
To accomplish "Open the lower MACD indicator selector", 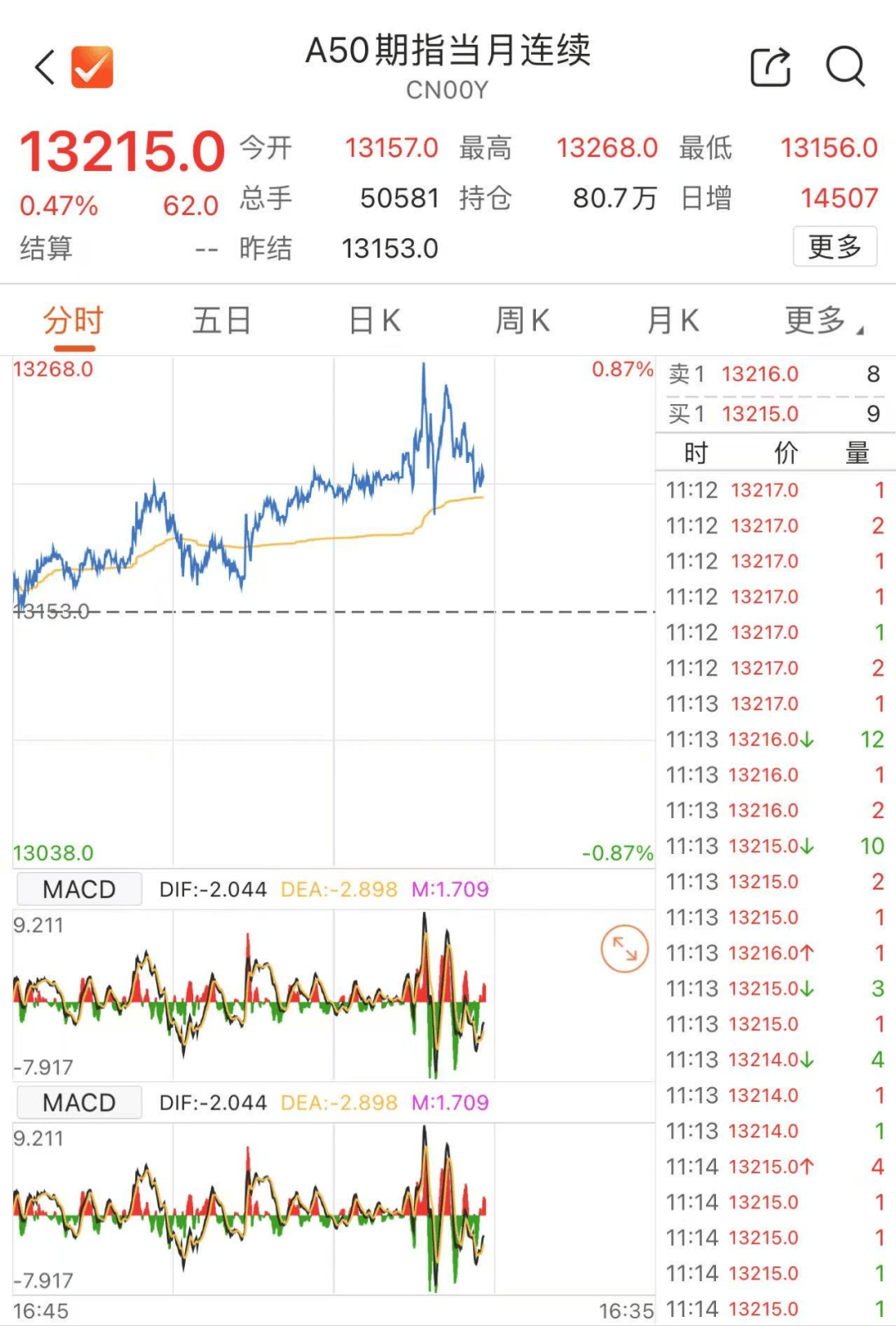I will 78,1102.
